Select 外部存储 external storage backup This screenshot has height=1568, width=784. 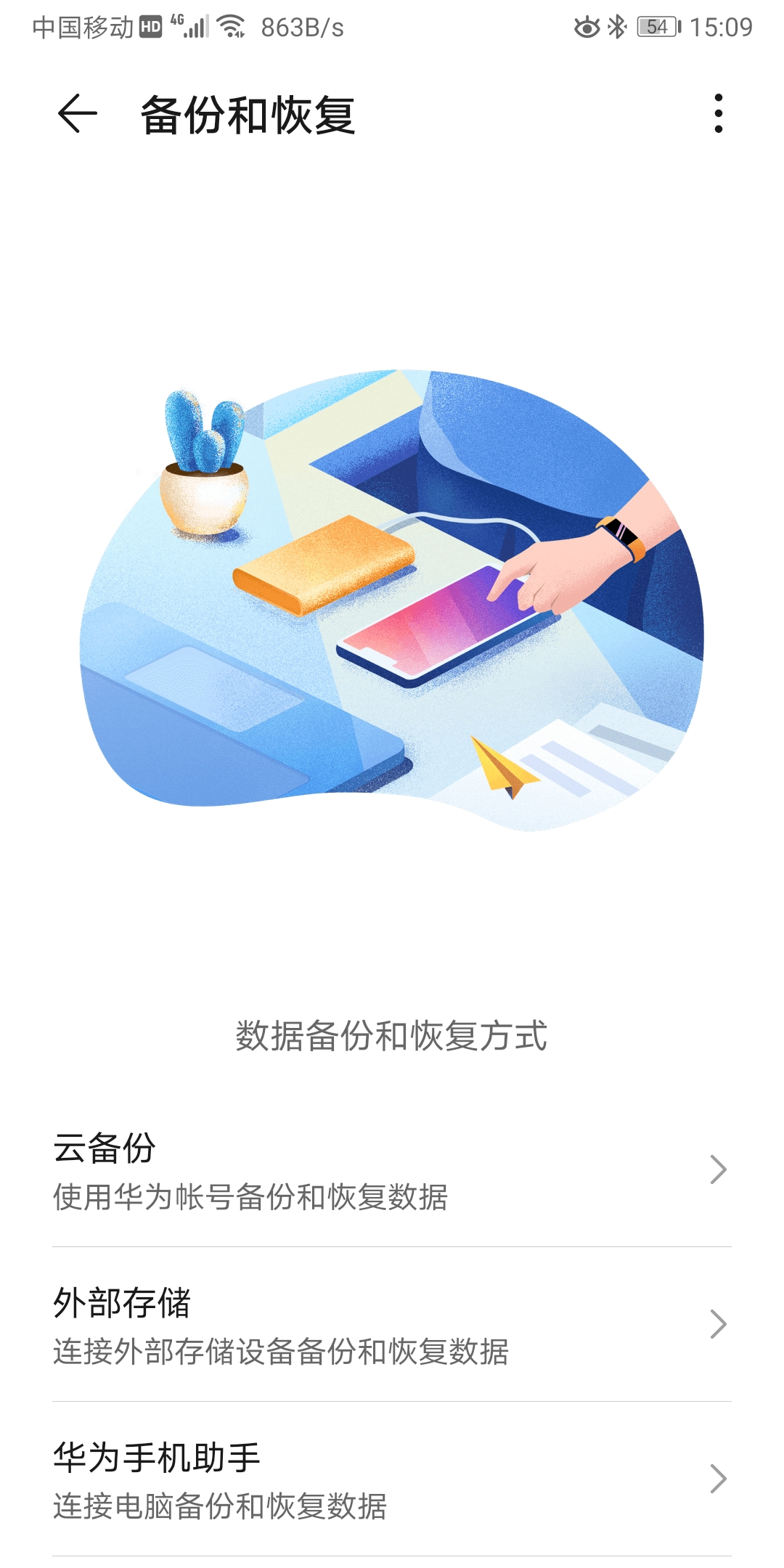[x=290, y=1318]
